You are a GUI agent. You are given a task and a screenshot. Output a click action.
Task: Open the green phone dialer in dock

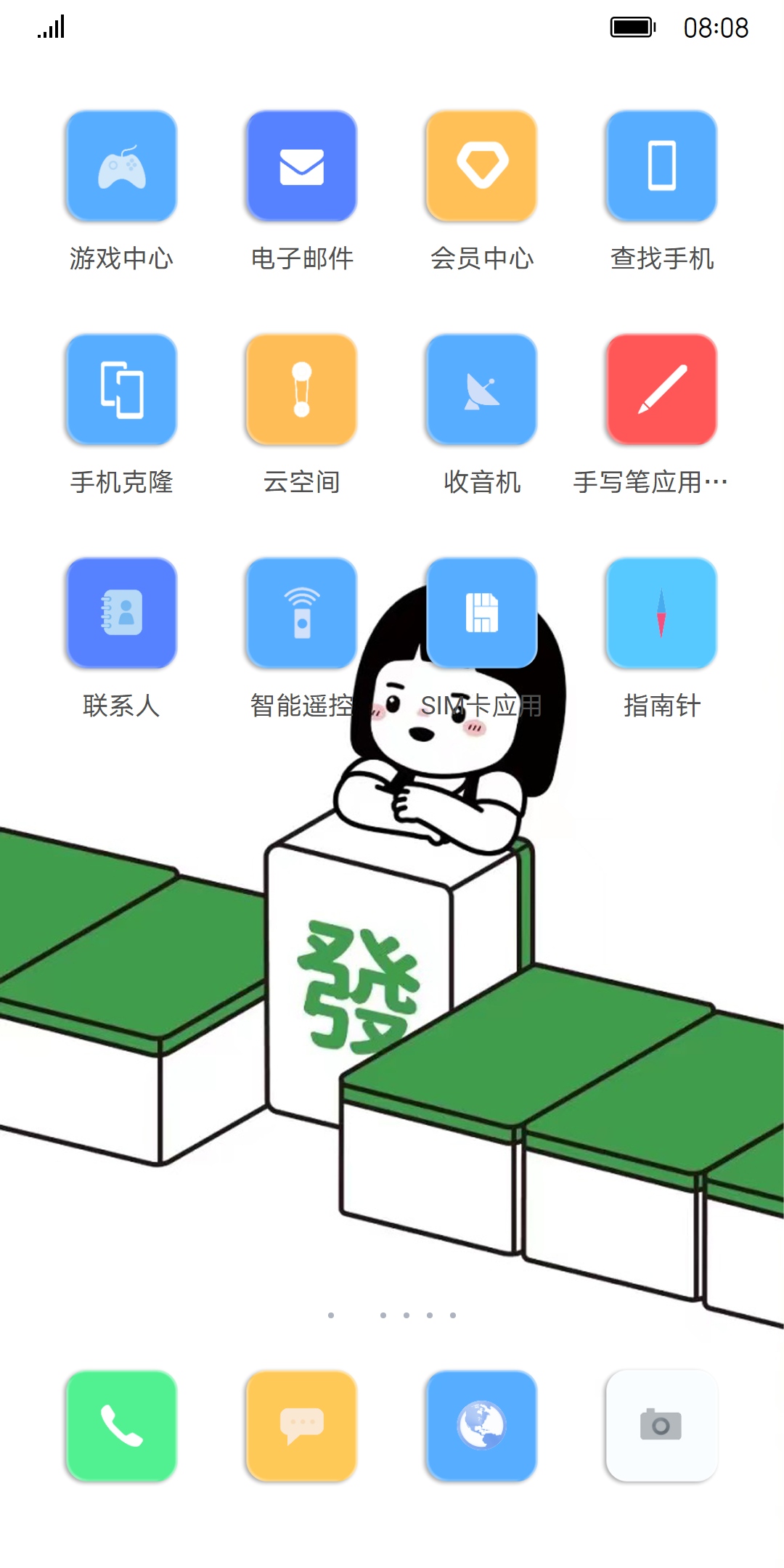click(121, 1426)
